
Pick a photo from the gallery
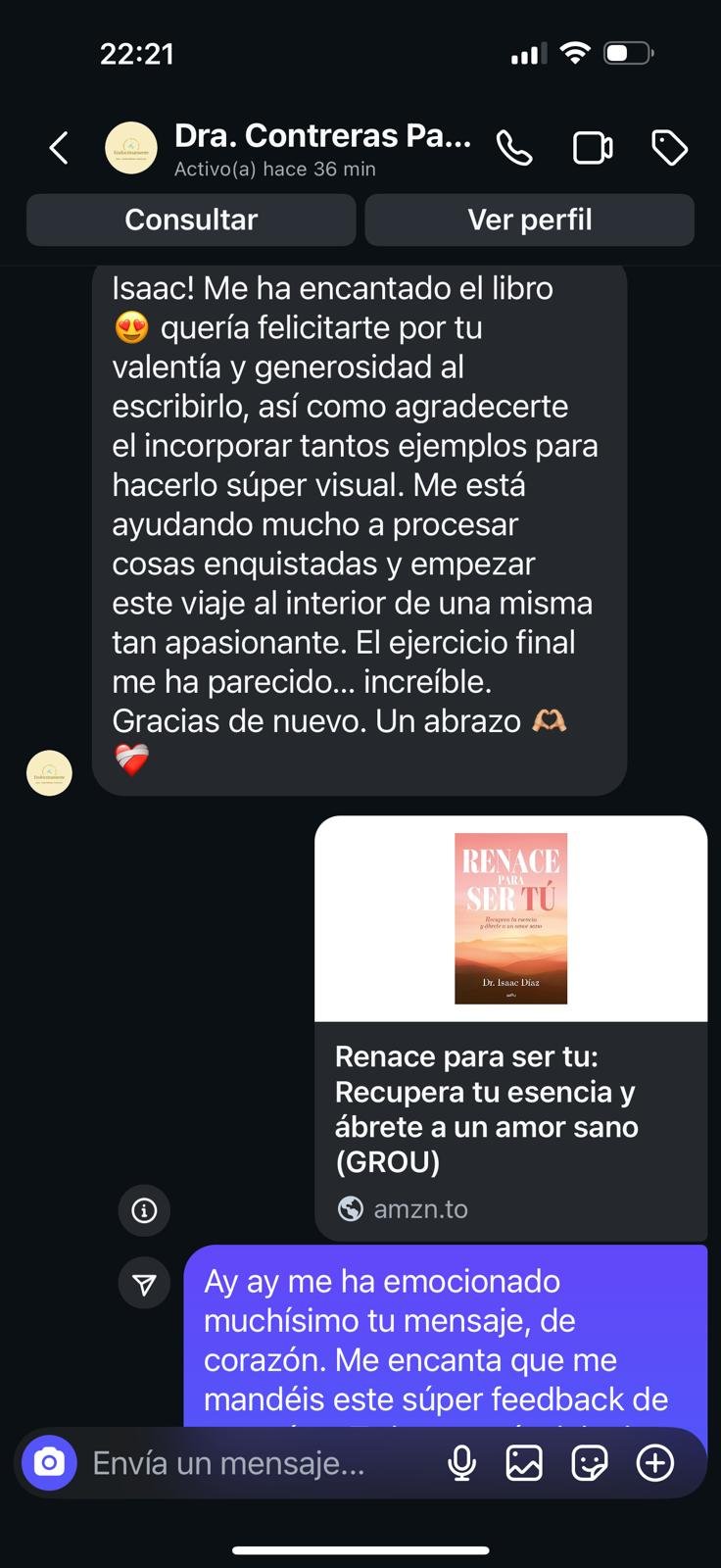(x=524, y=1463)
